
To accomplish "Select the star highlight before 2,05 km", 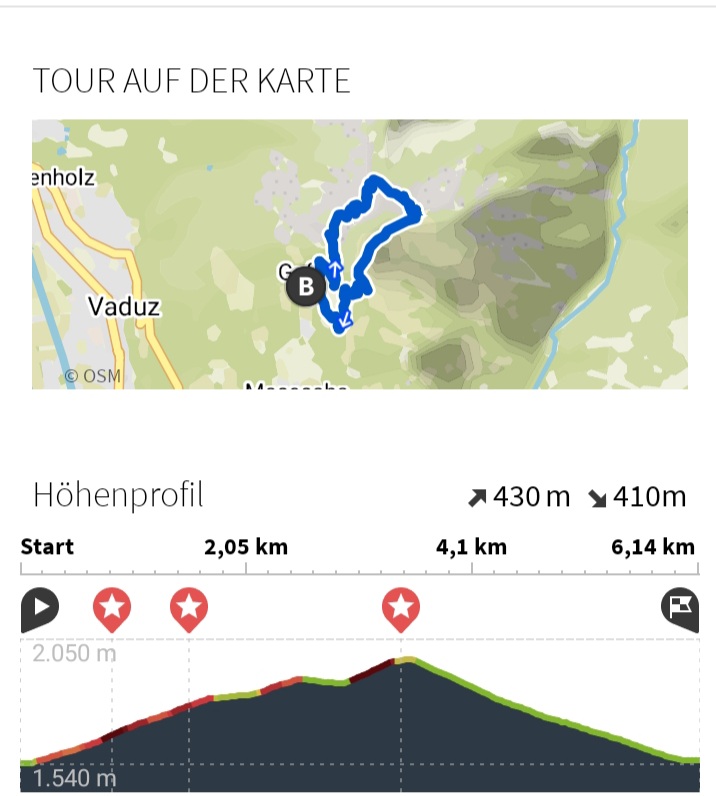I will (x=189, y=606).
